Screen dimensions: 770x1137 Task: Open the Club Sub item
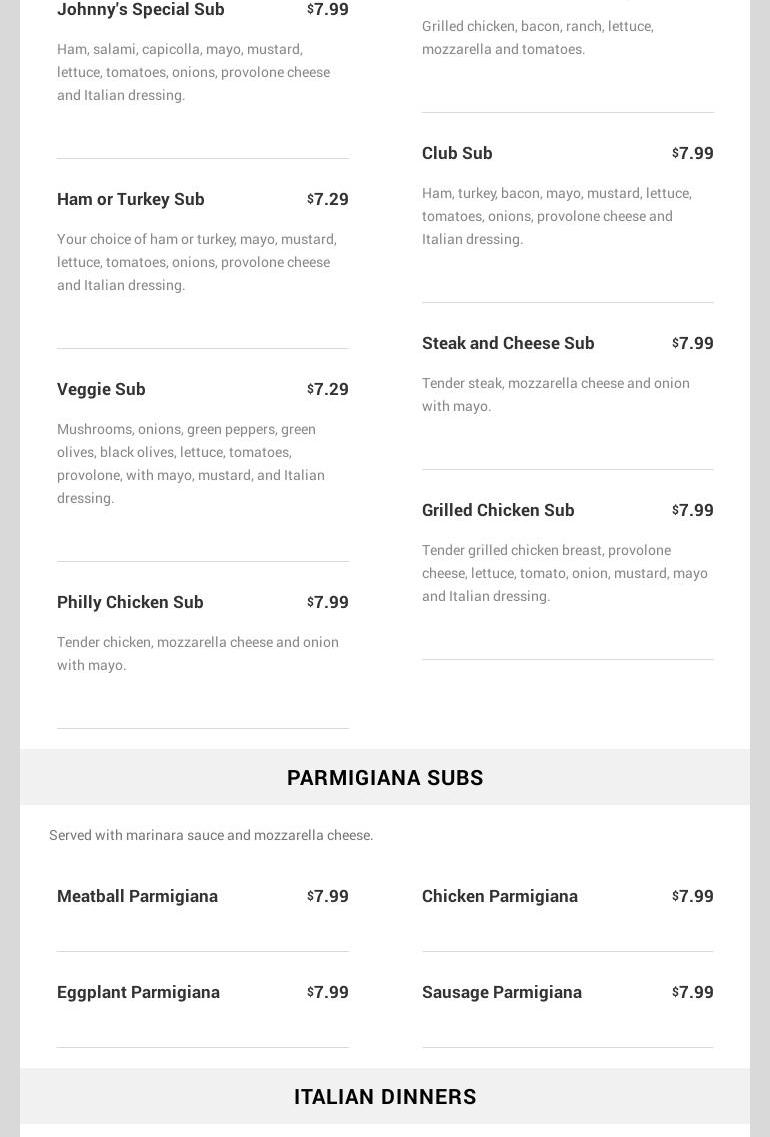coord(457,153)
